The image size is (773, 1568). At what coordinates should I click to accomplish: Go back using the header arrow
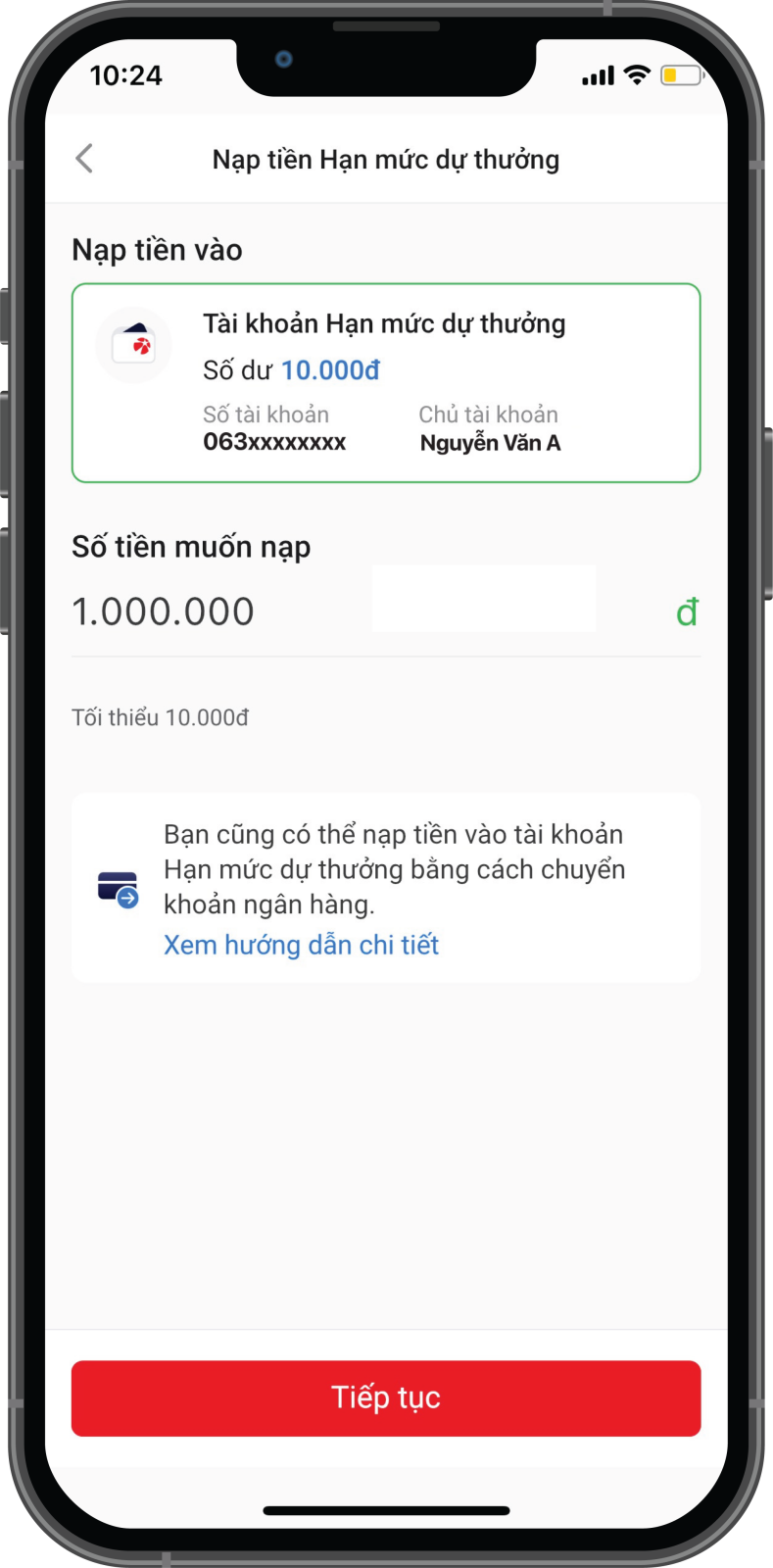point(85,159)
